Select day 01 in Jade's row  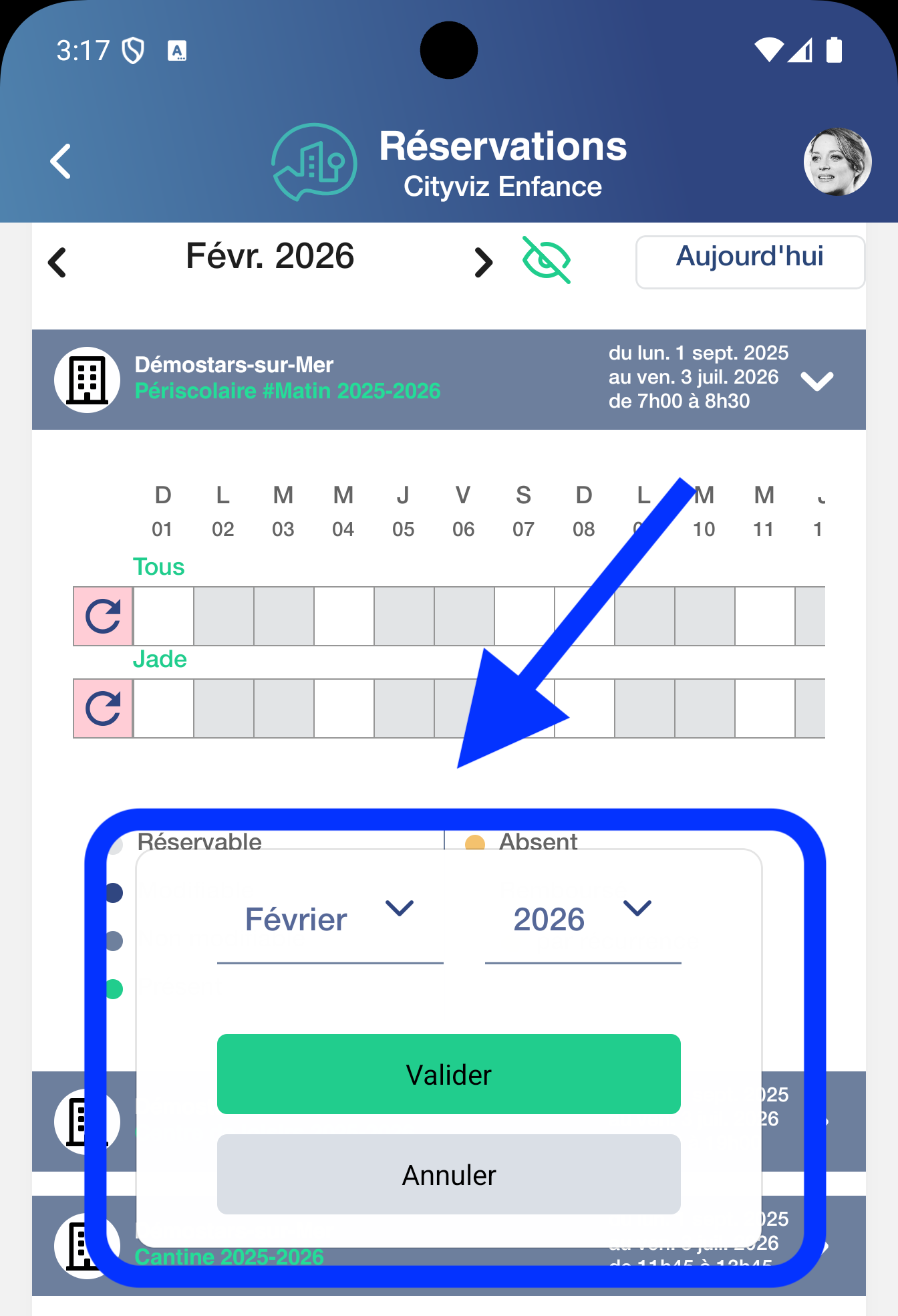coord(163,708)
